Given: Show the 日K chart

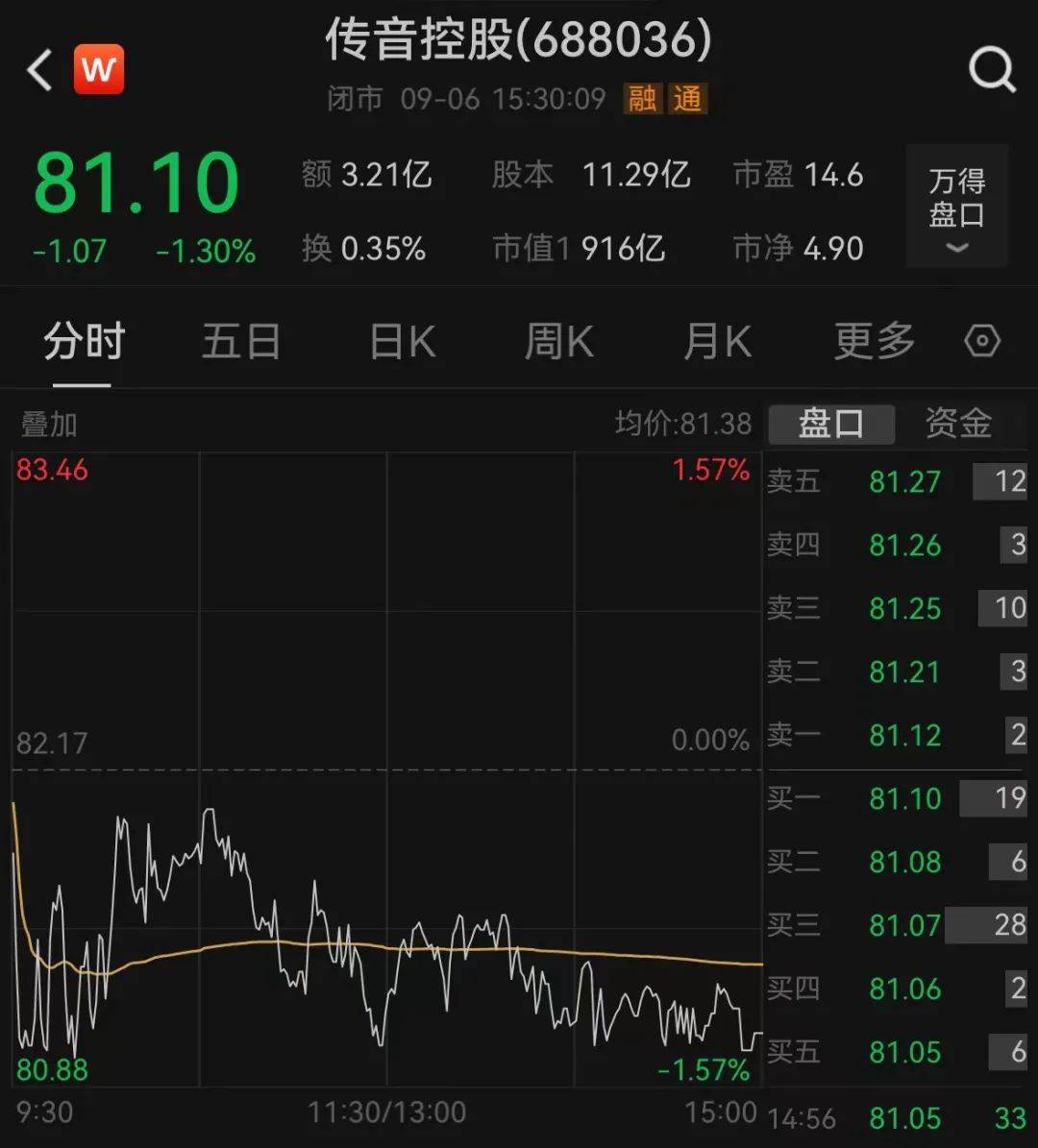Looking at the screenshot, I should point(402,341).
